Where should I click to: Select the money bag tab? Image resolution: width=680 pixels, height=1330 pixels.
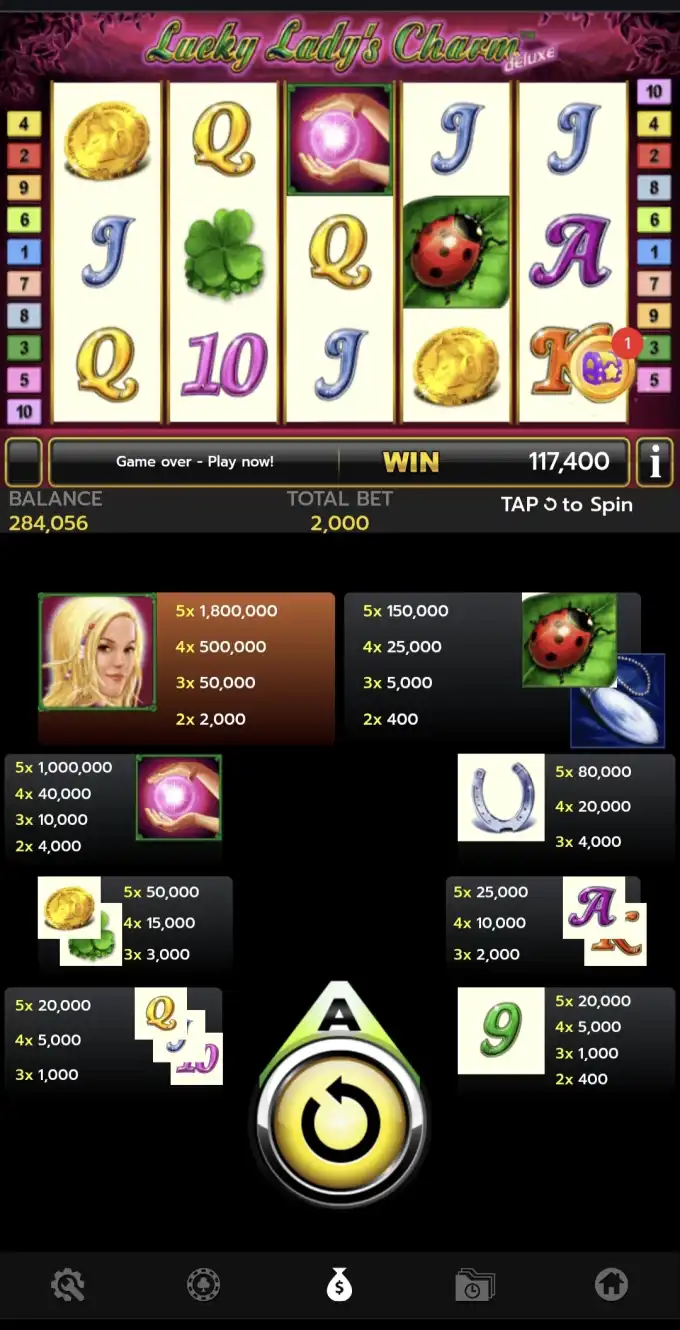(340, 1284)
